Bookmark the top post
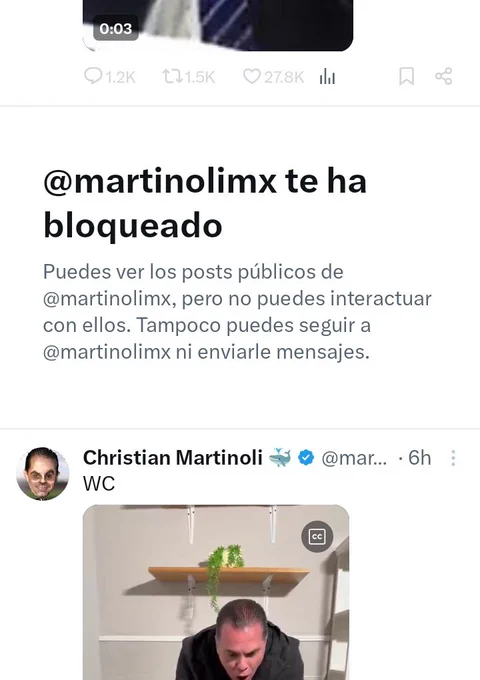 (406, 77)
